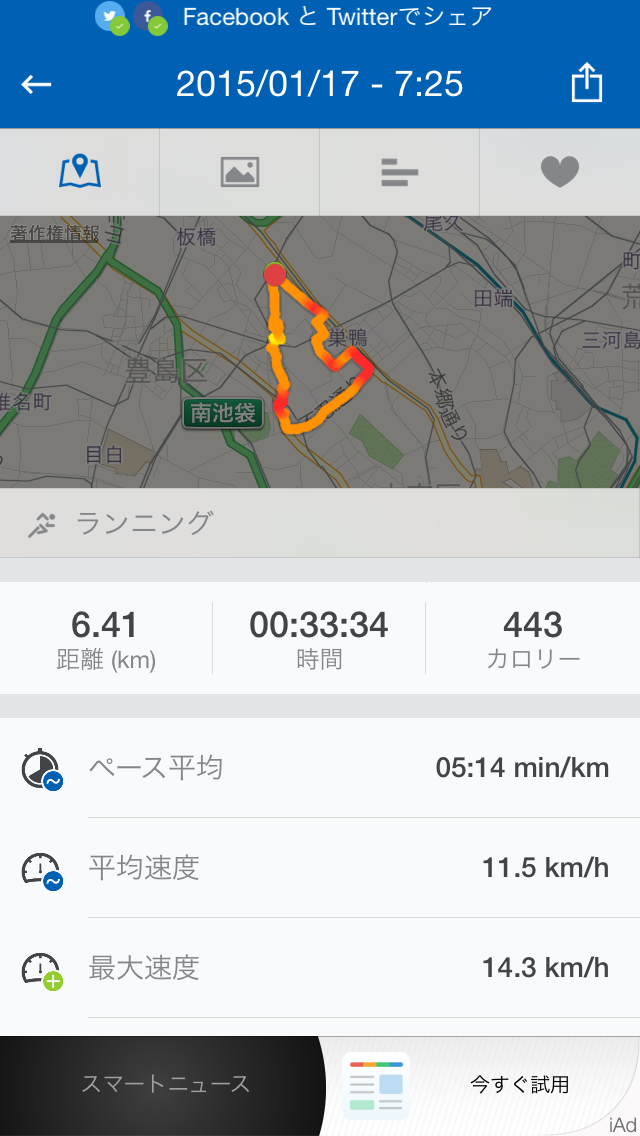Switch to the map tab
This screenshot has height=1136, width=640.
click(80, 172)
